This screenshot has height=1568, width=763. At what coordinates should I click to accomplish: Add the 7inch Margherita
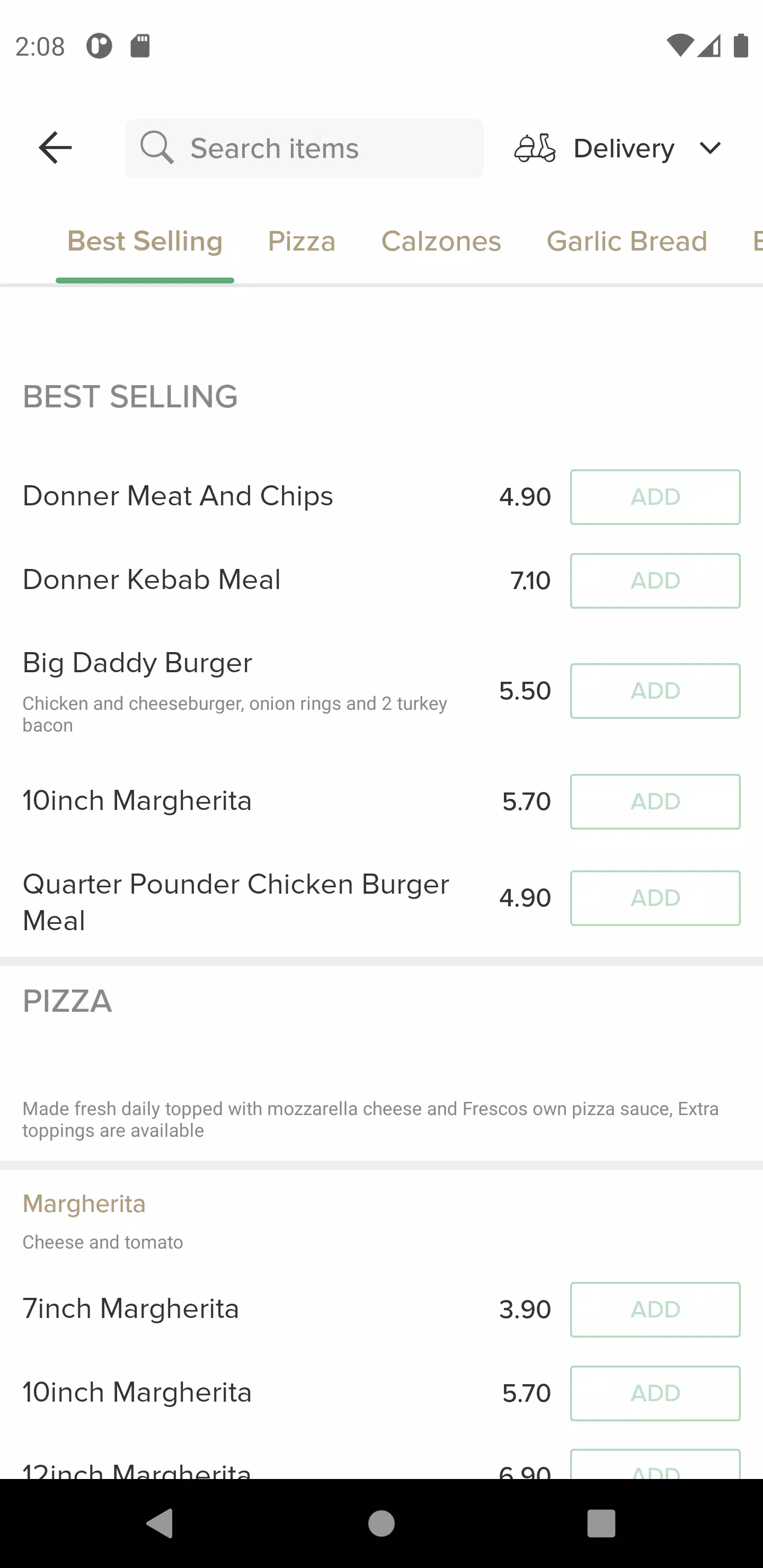(x=655, y=1310)
